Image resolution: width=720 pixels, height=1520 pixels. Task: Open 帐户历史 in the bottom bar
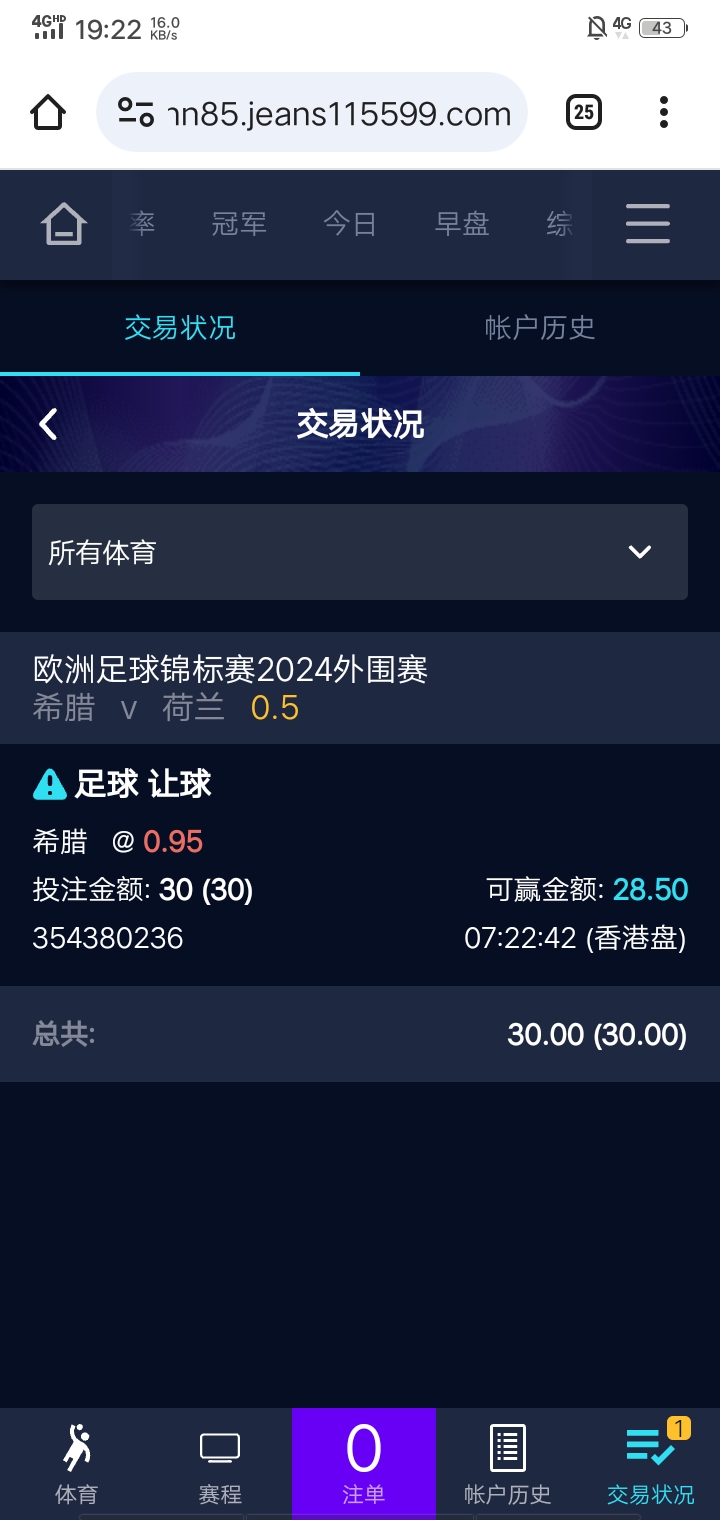508,1464
